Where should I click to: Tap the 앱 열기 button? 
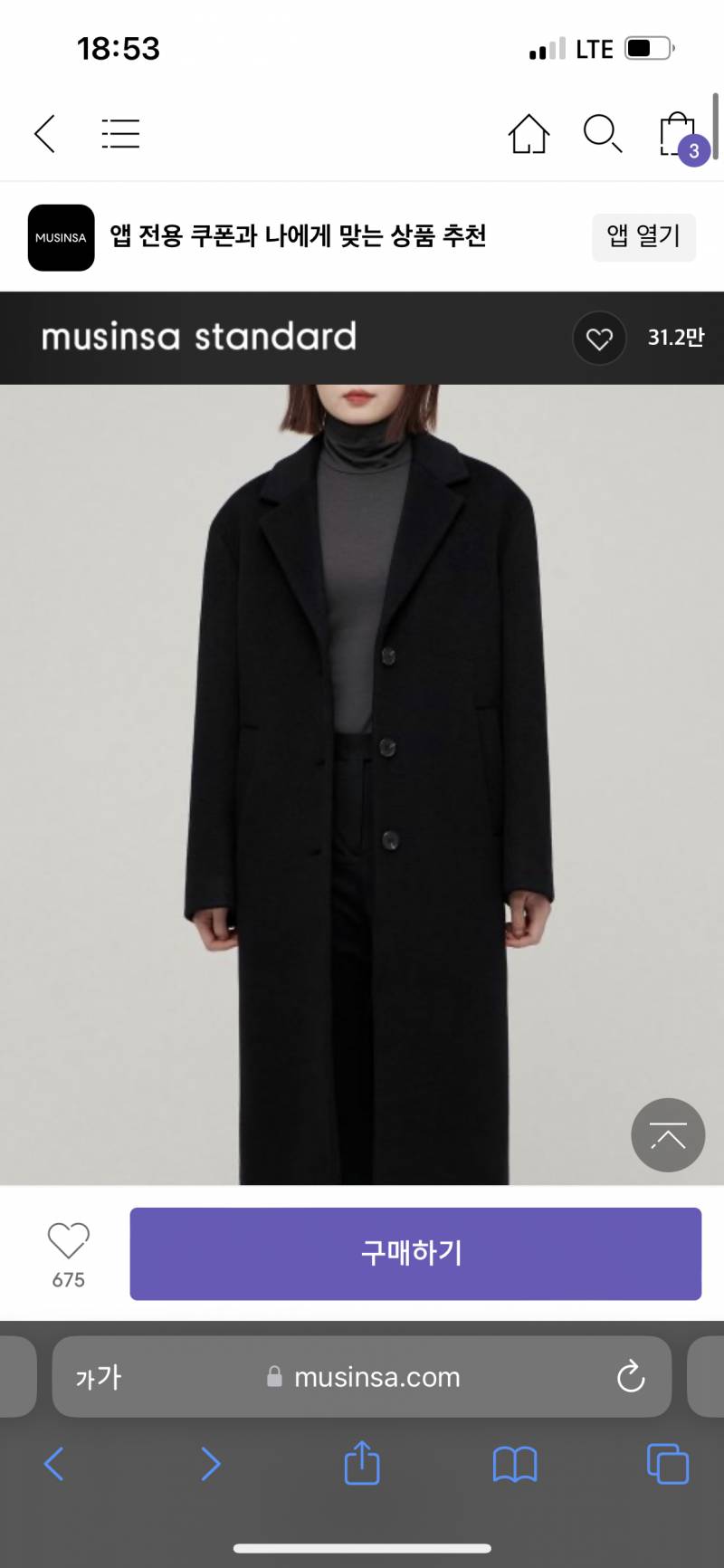click(x=643, y=237)
